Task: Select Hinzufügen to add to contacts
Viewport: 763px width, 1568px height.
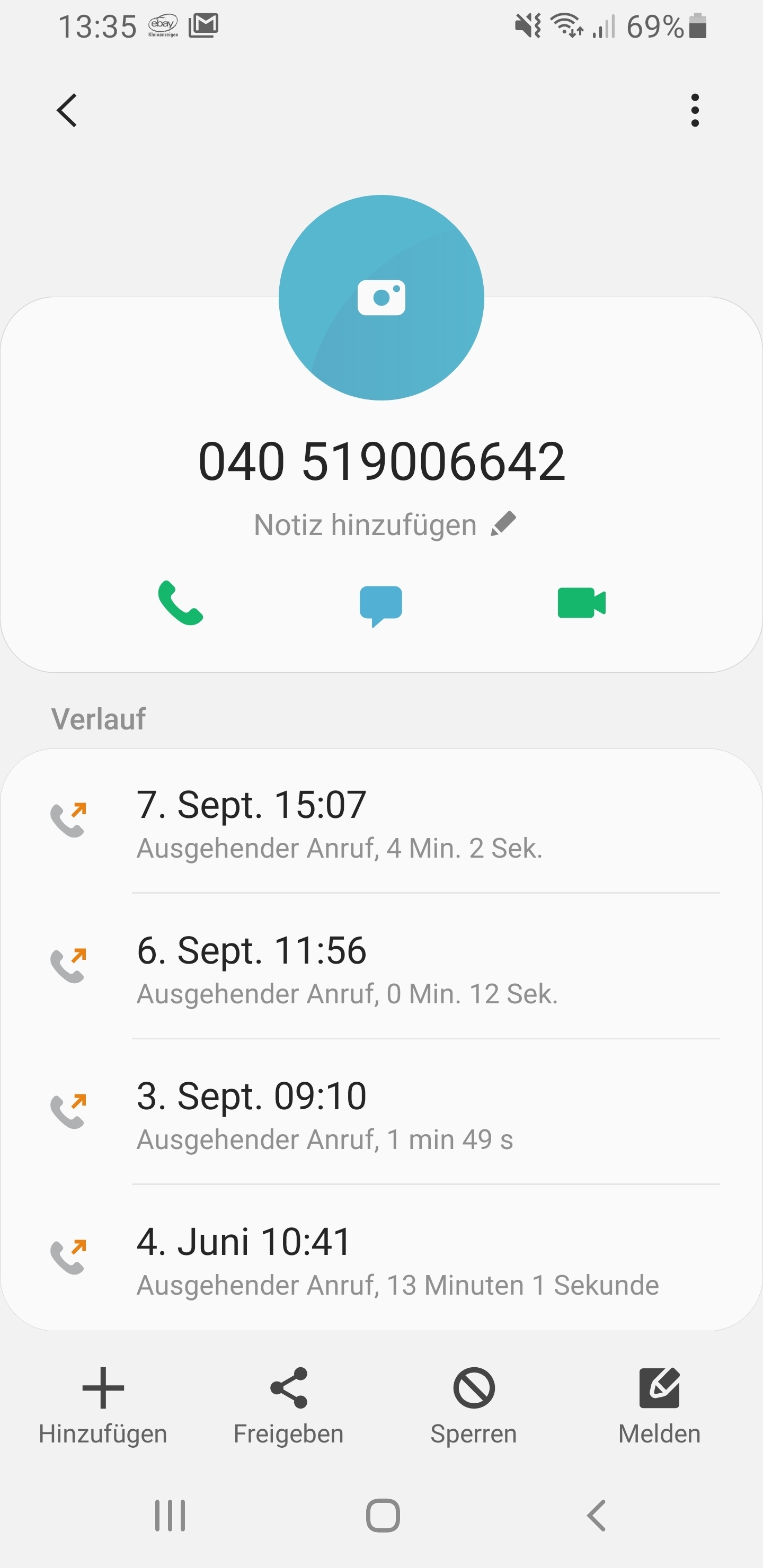Action: pyautogui.click(x=103, y=1406)
